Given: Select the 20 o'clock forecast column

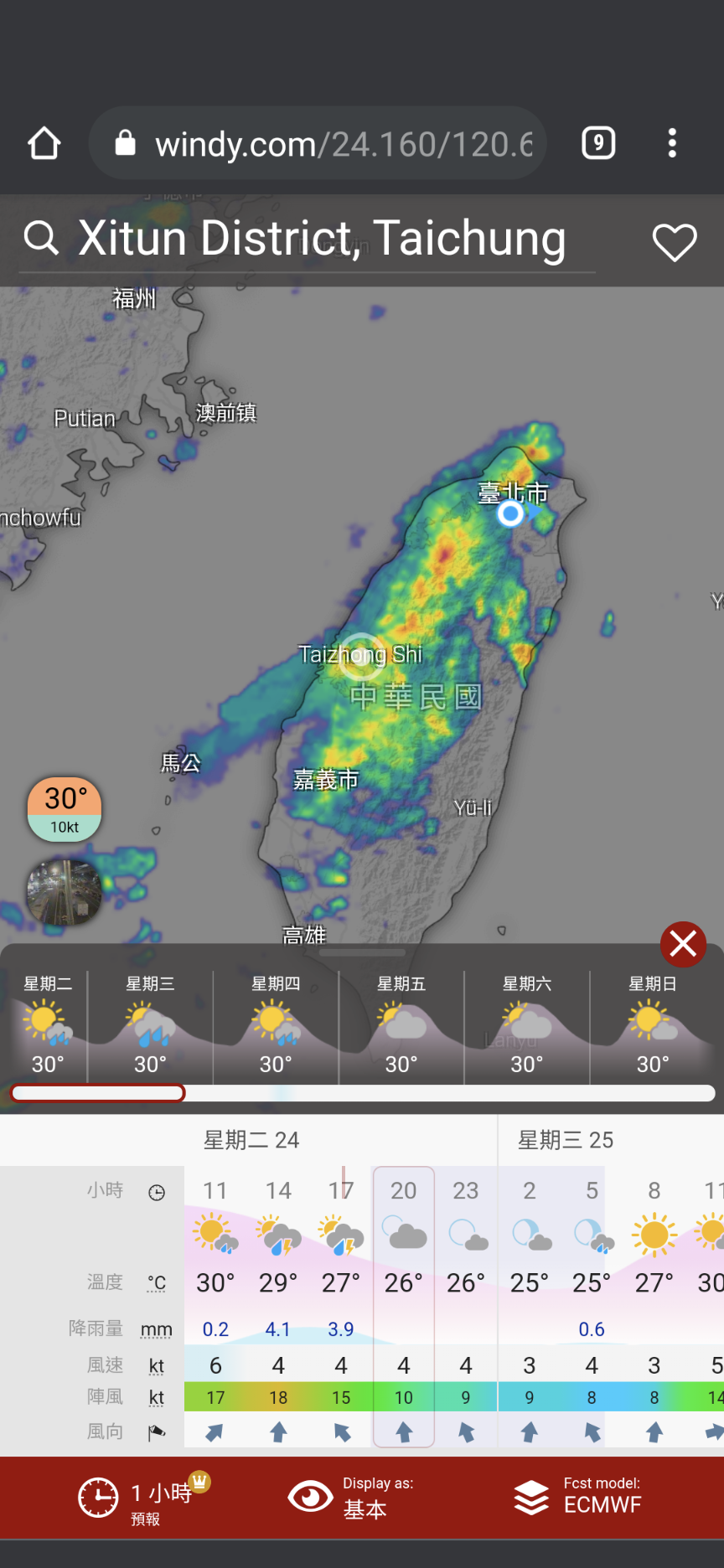Looking at the screenshot, I should (404, 1307).
